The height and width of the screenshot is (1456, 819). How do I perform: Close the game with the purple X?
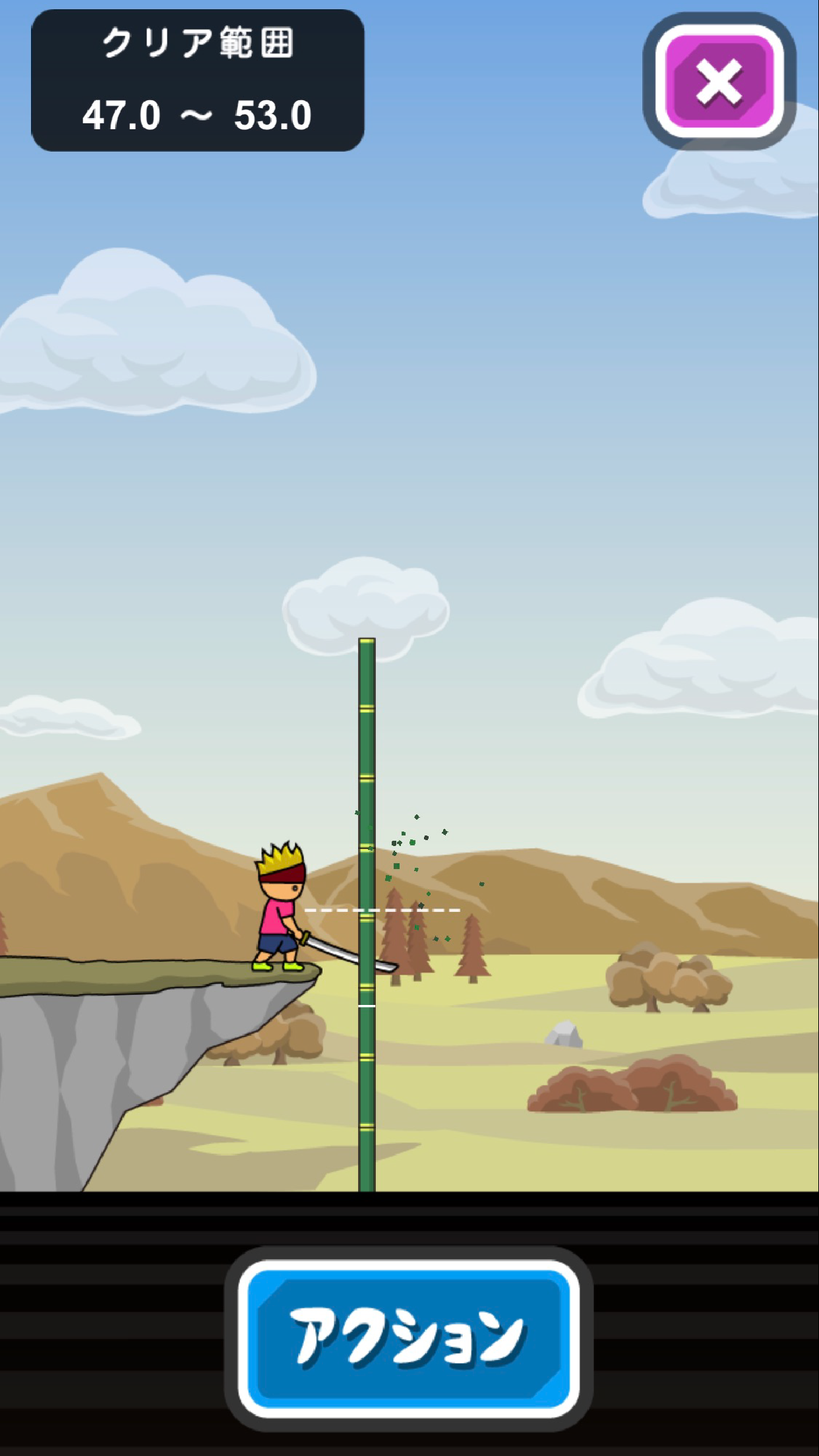pyautogui.click(x=719, y=82)
